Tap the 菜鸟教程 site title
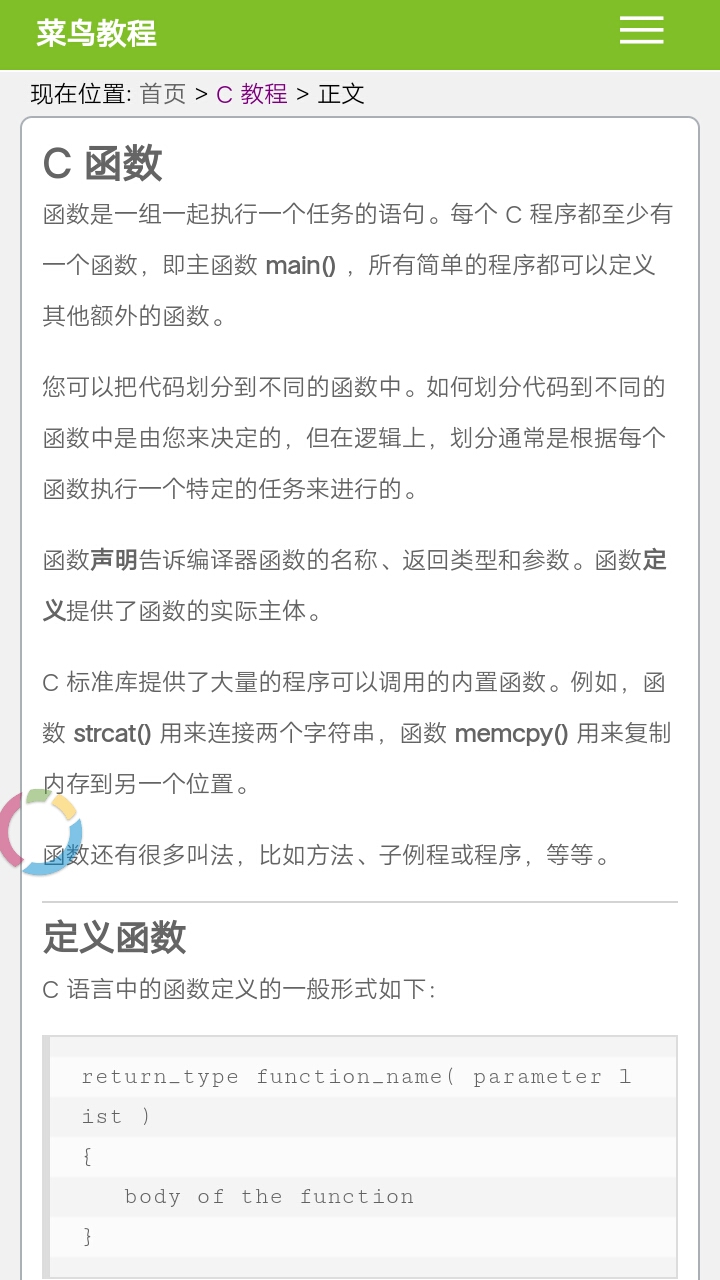Viewport: 720px width, 1280px height. point(96,33)
